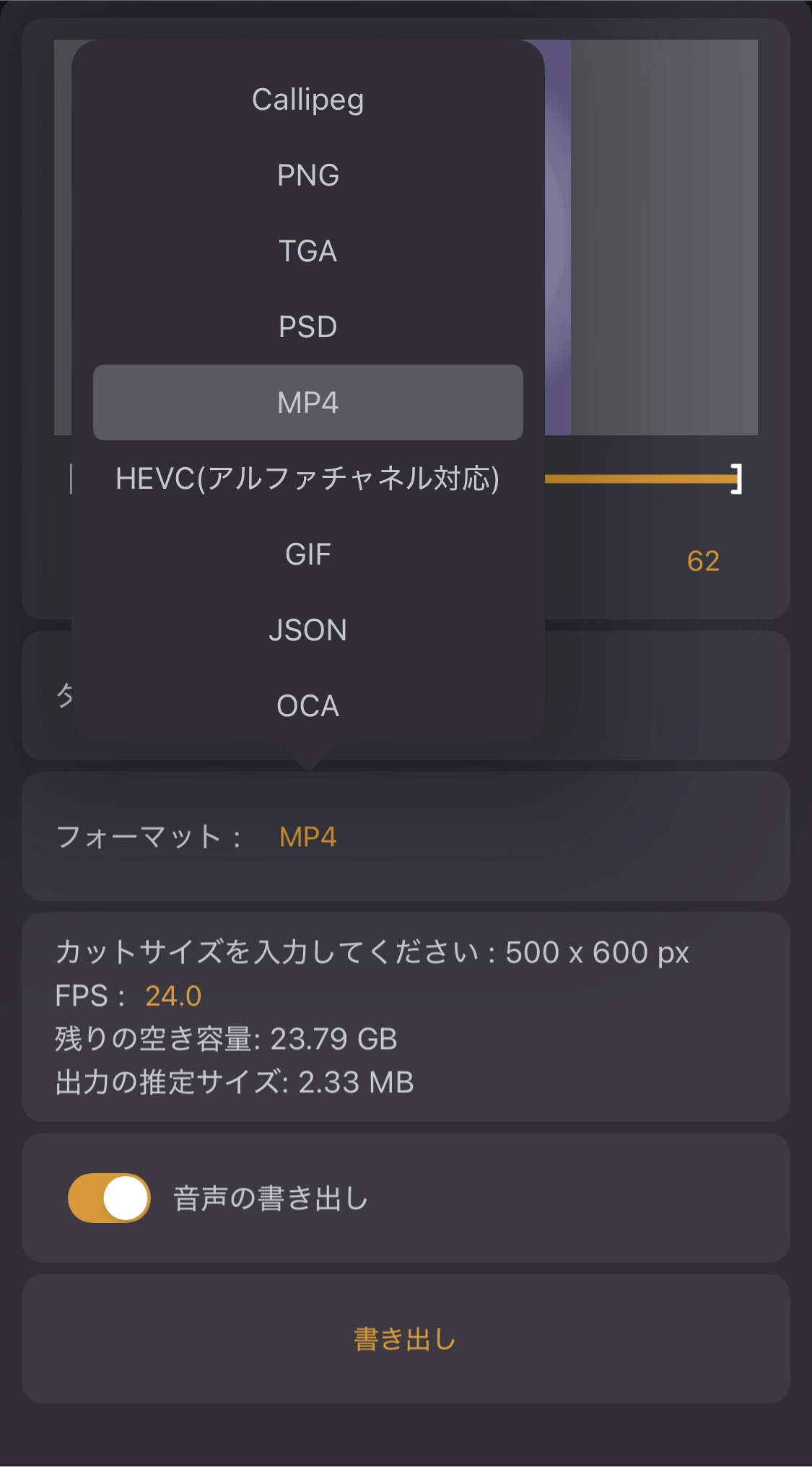The height and width of the screenshot is (1467, 812).
Task: Choose PNG export format
Action: [307, 175]
